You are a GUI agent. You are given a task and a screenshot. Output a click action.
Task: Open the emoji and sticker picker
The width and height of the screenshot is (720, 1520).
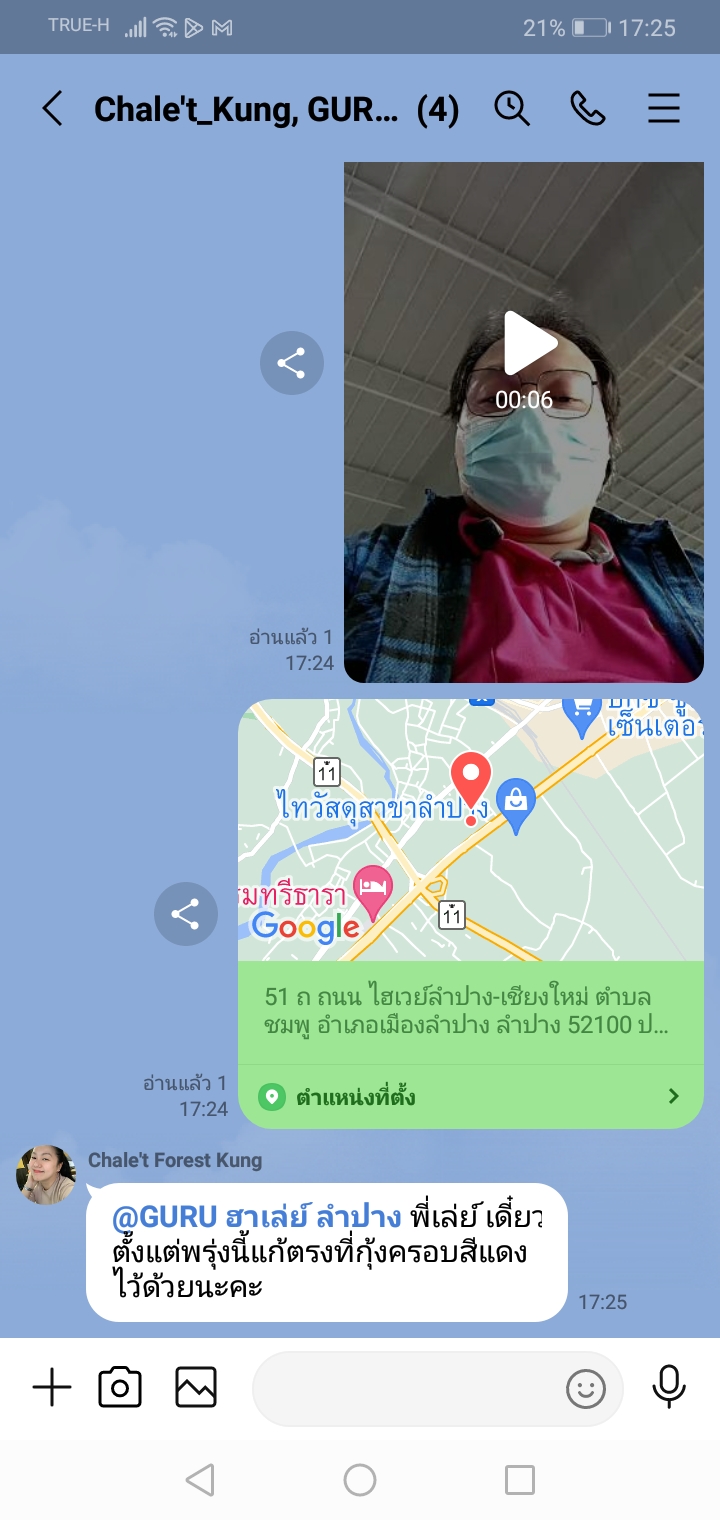click(x=586, y=1388)
